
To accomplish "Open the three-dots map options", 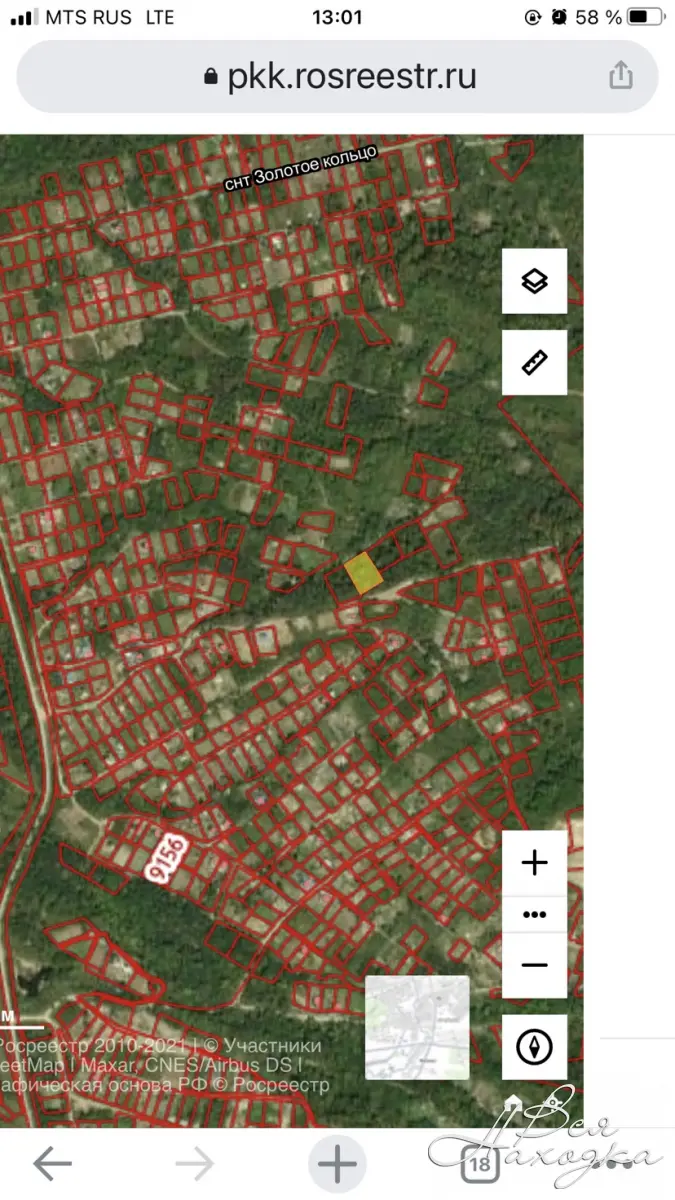I will tap(535, 914).
